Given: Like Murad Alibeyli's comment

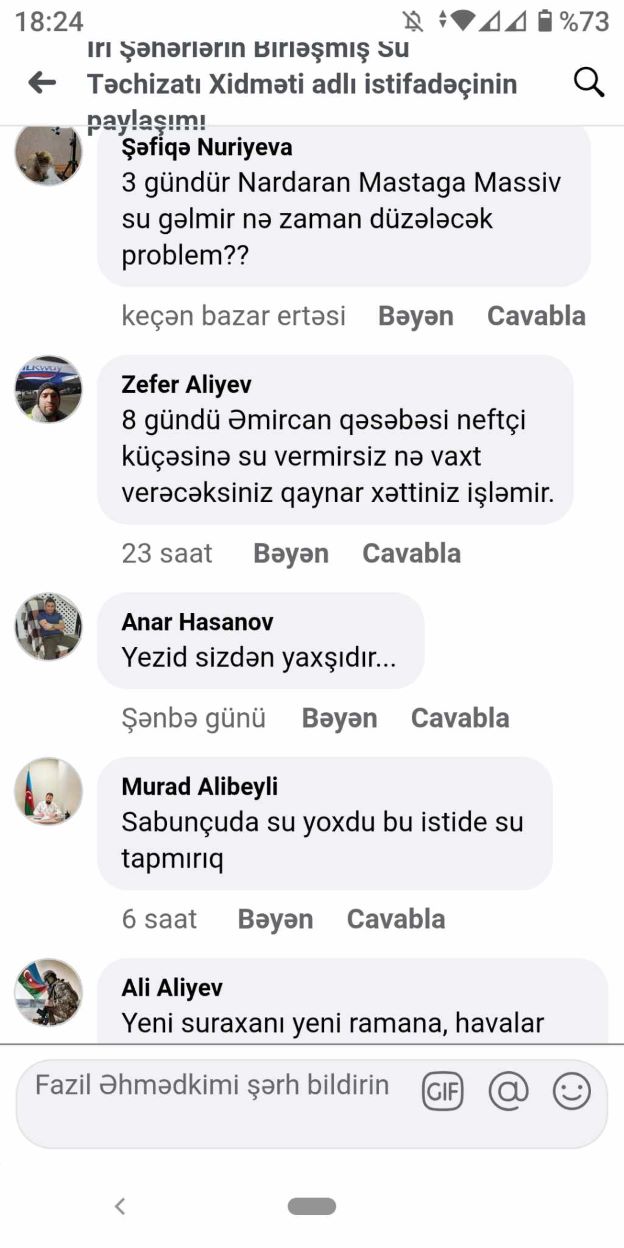Looking at the screenshot, I should [x=275, y=919].
